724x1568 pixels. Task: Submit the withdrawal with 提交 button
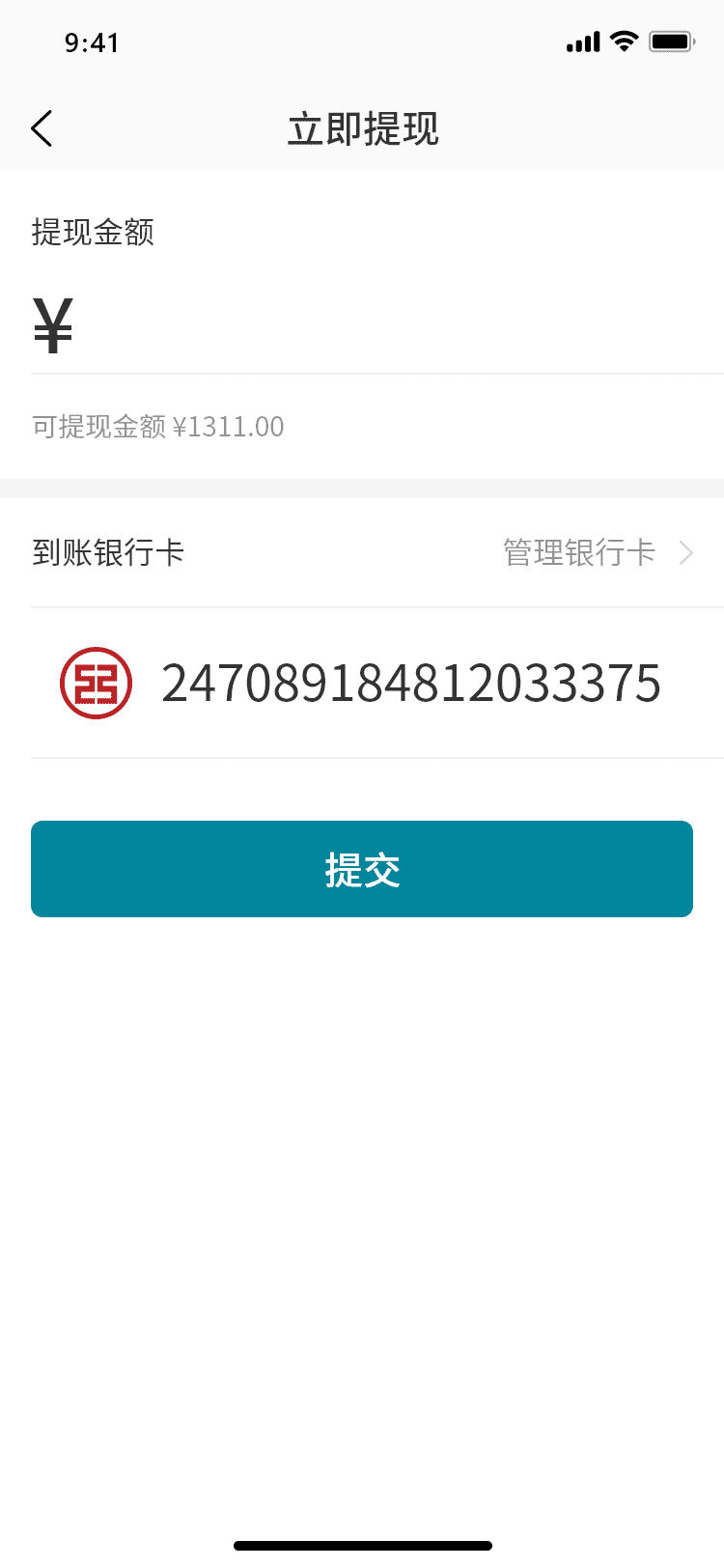362,869
